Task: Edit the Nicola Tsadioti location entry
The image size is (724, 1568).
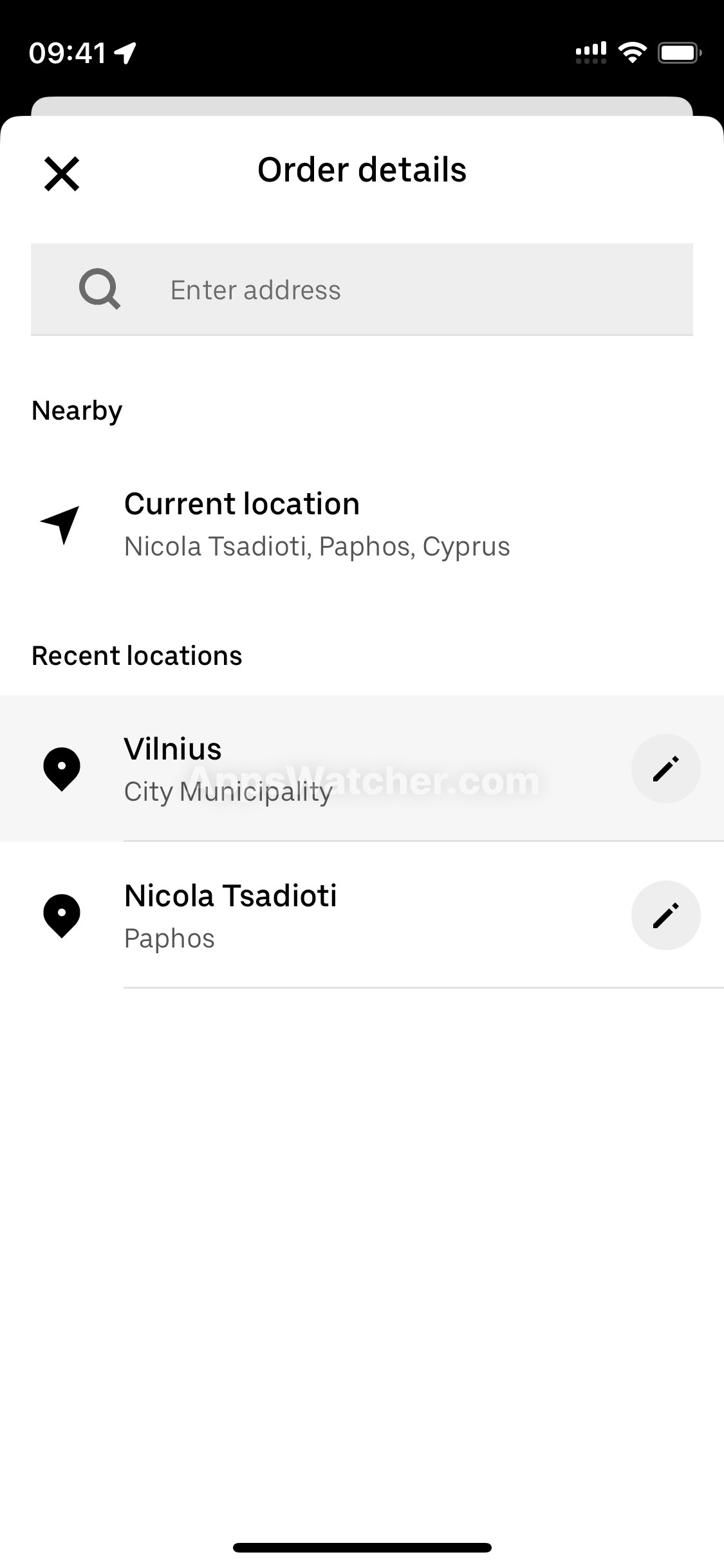Action: (665, 915)
